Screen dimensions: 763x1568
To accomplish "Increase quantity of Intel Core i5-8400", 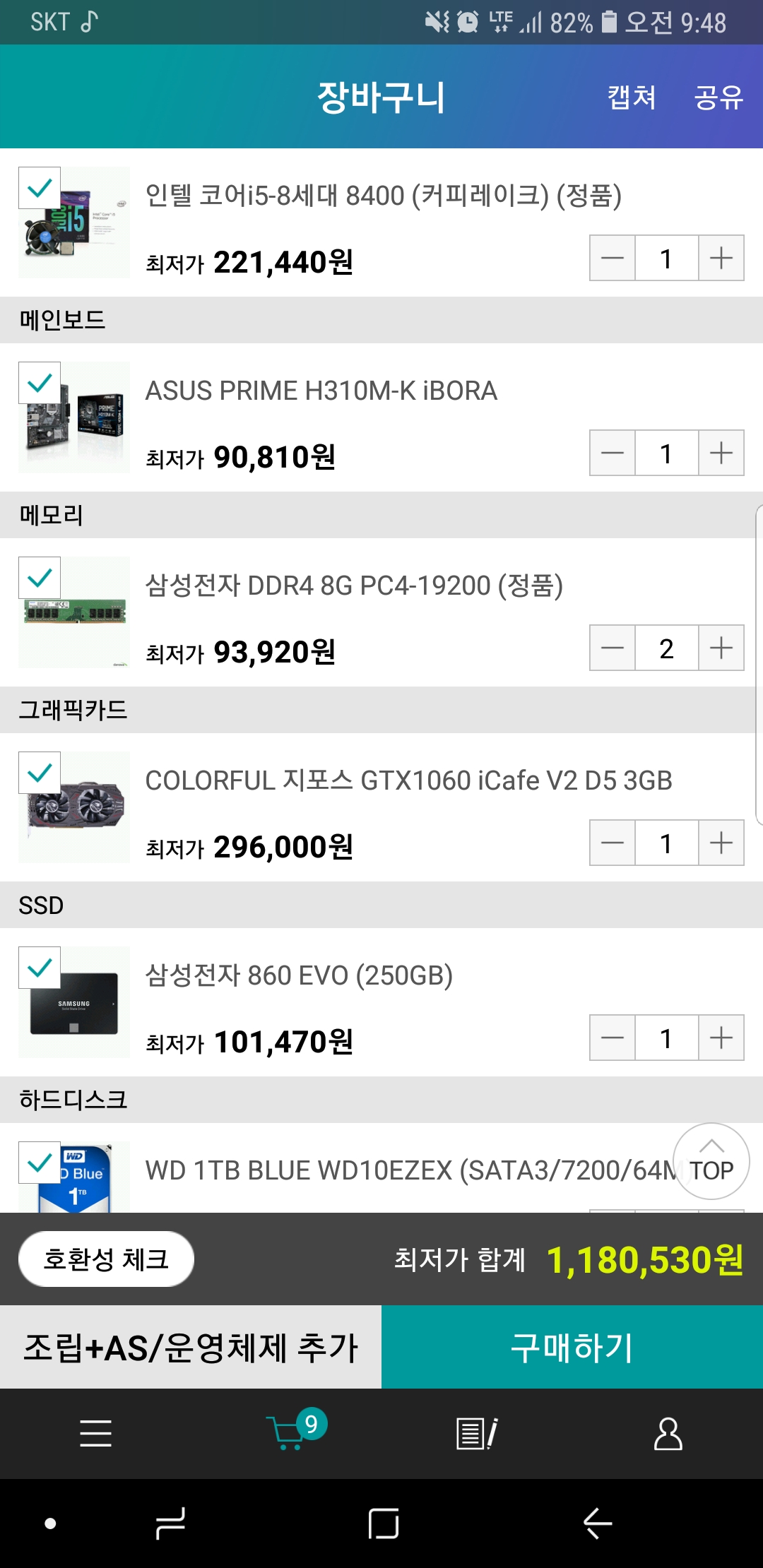I will (x=721, y=259).
